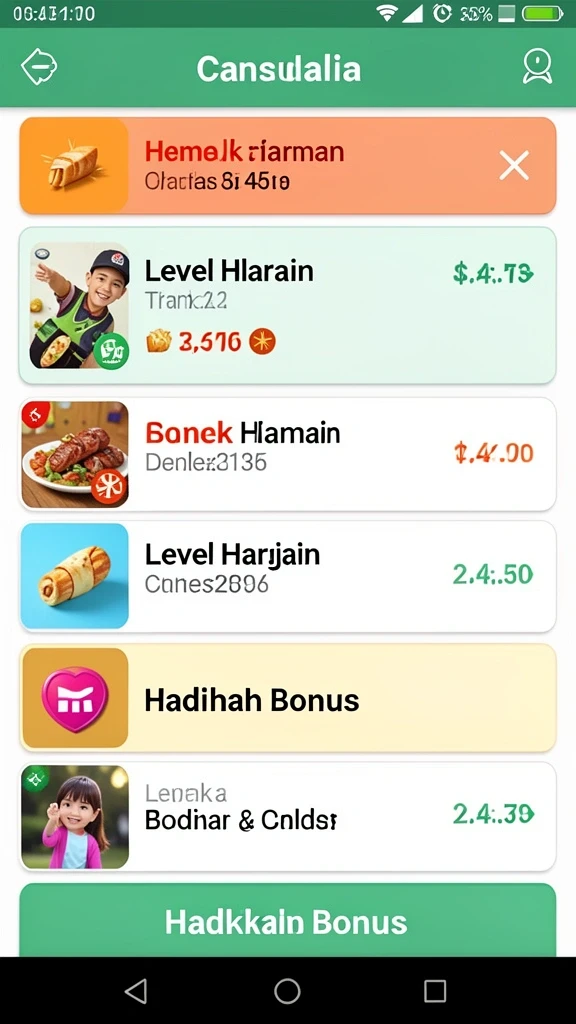The image size is (576, 1024).
Task: Open the Bonek Hlamain food card
Action: [287, 454]
